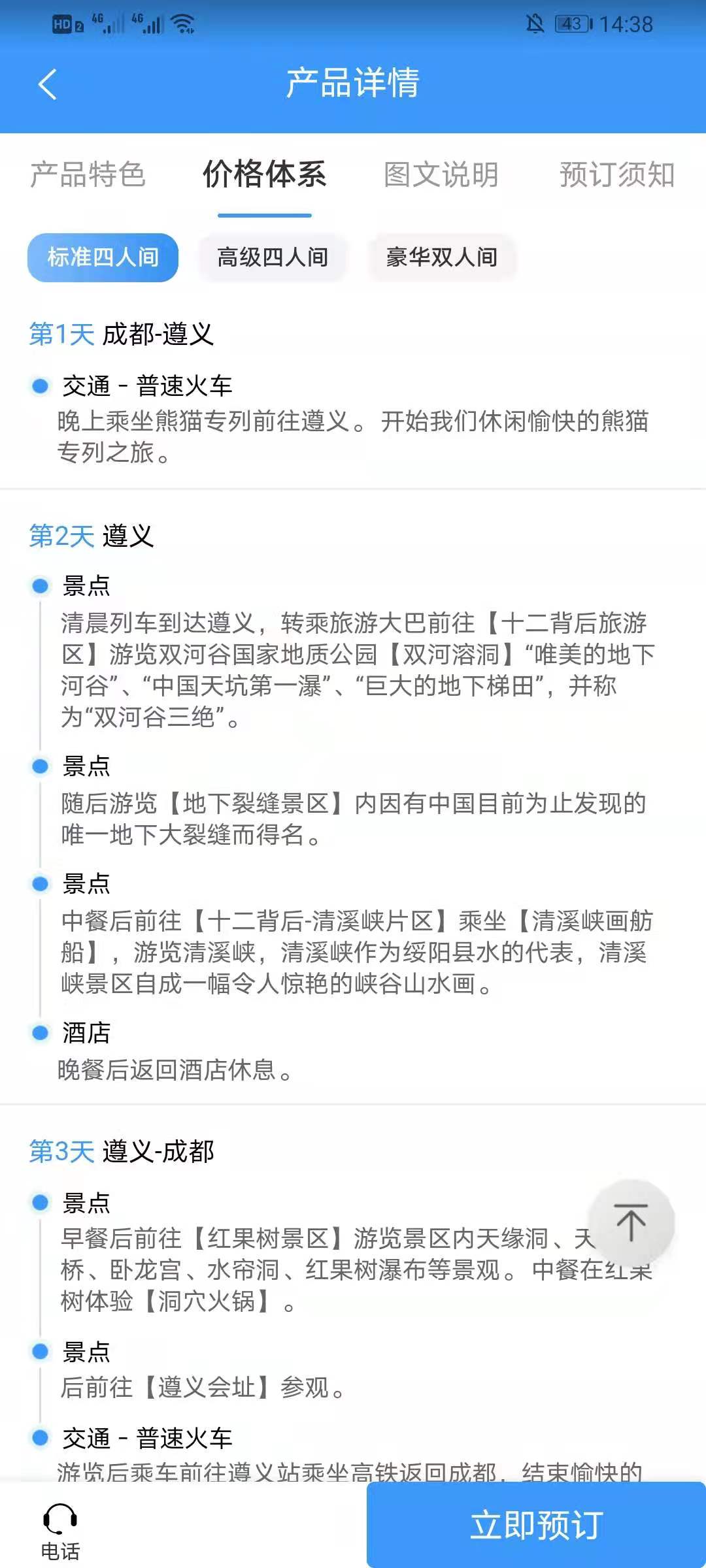Open the 图文说明 tab
Screen dimensions: 706x1568
[x=441, y=174]
